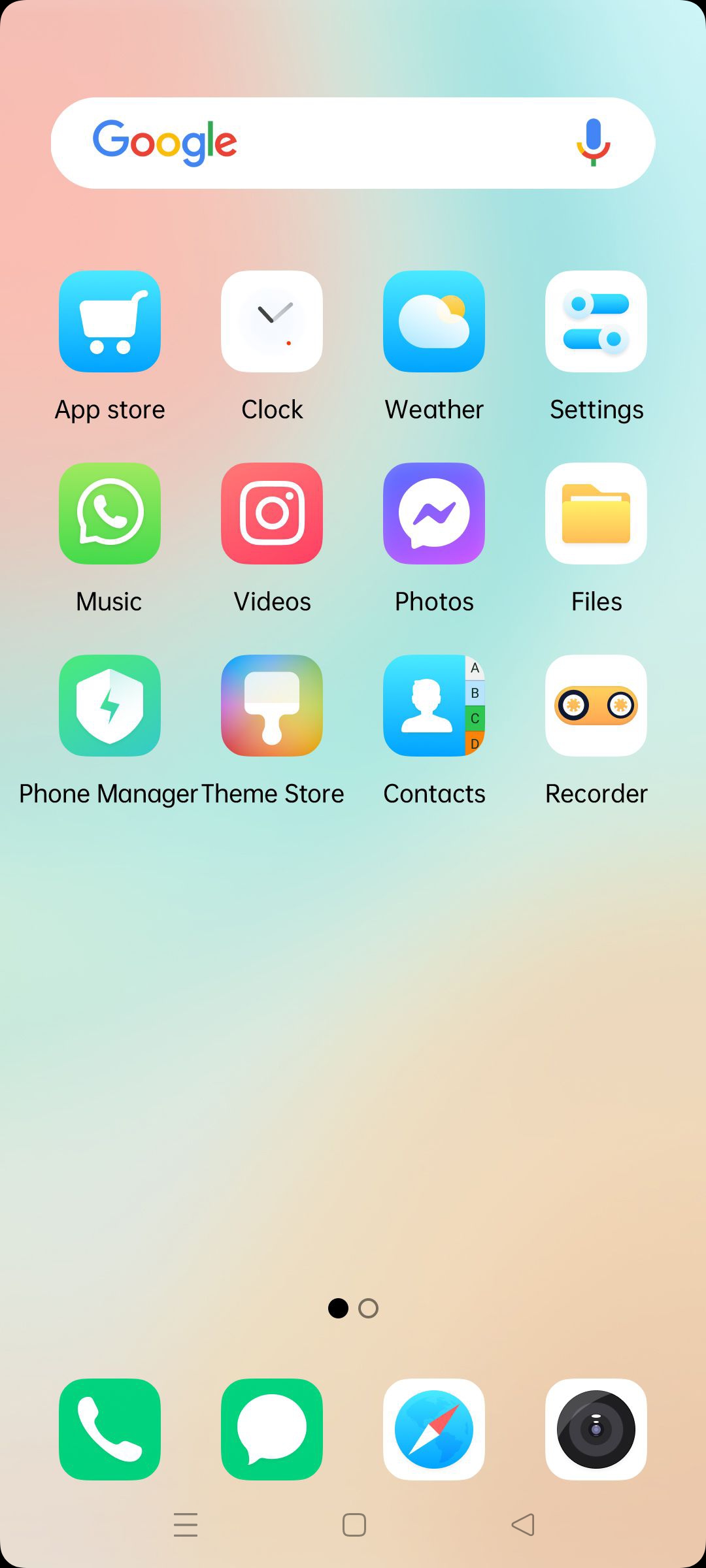Open the Weather app
The image size is (706, 1568).
434,321
